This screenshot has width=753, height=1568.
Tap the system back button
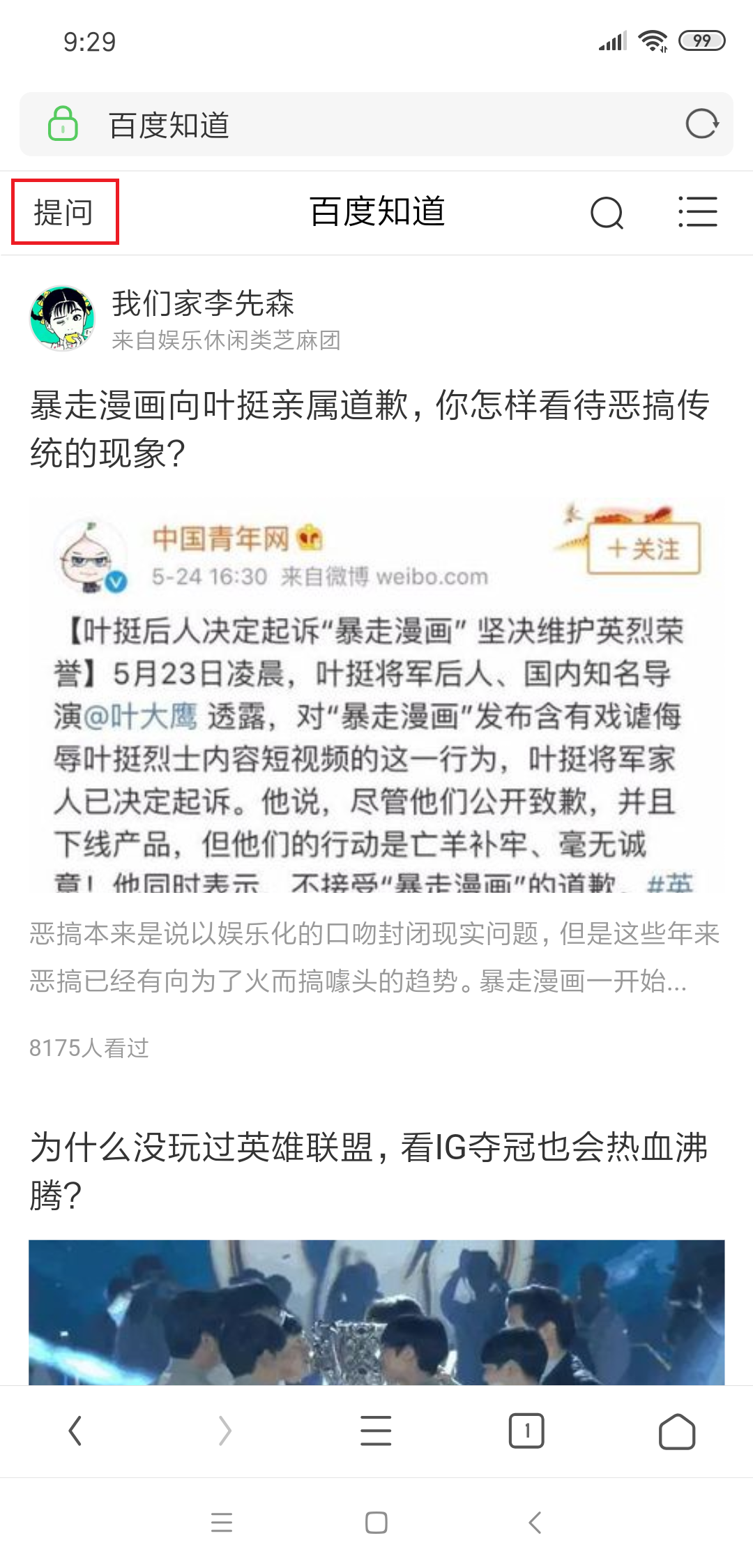coord(535,1523)
